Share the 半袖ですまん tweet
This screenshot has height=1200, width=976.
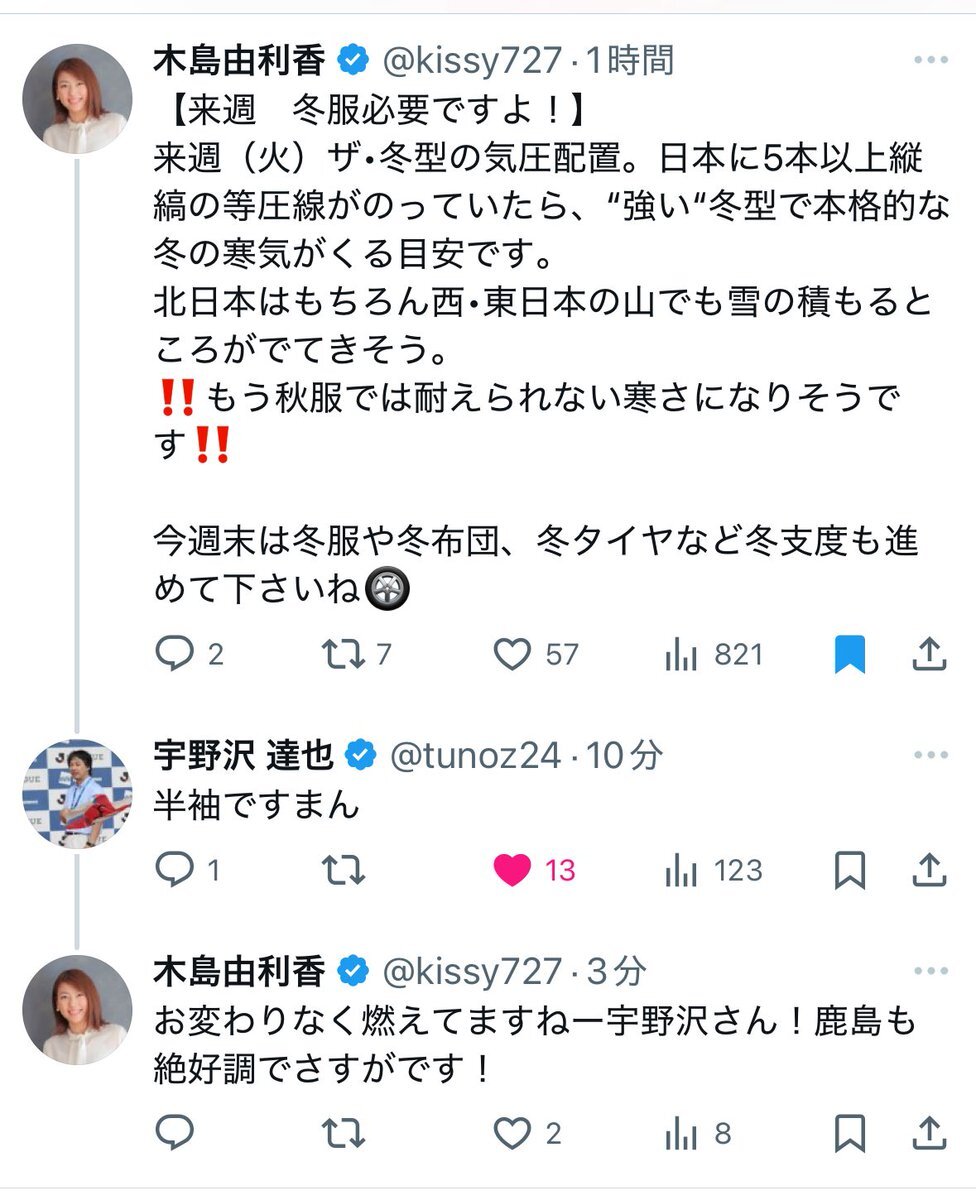930,871
